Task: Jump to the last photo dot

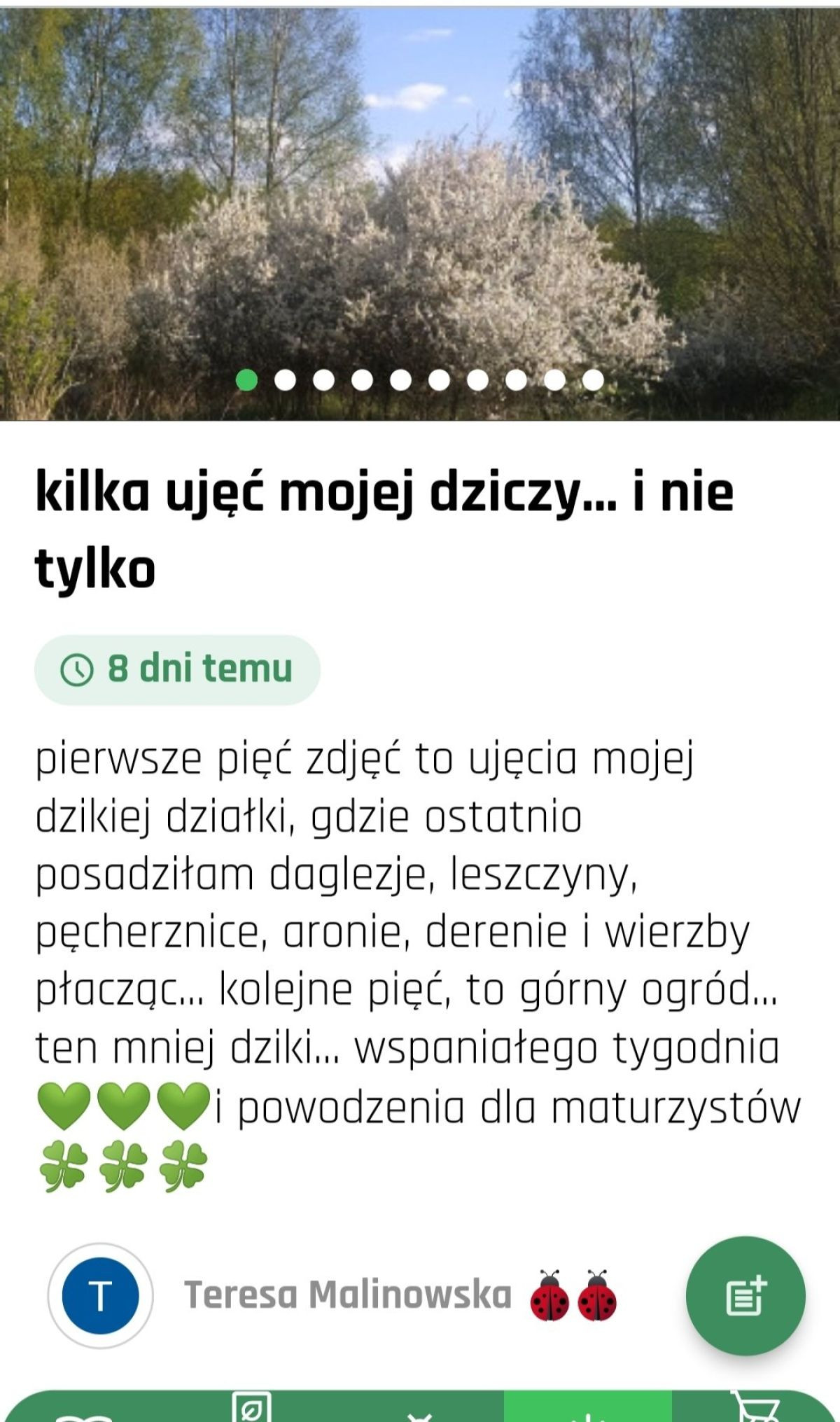Action: click(593, 380)
